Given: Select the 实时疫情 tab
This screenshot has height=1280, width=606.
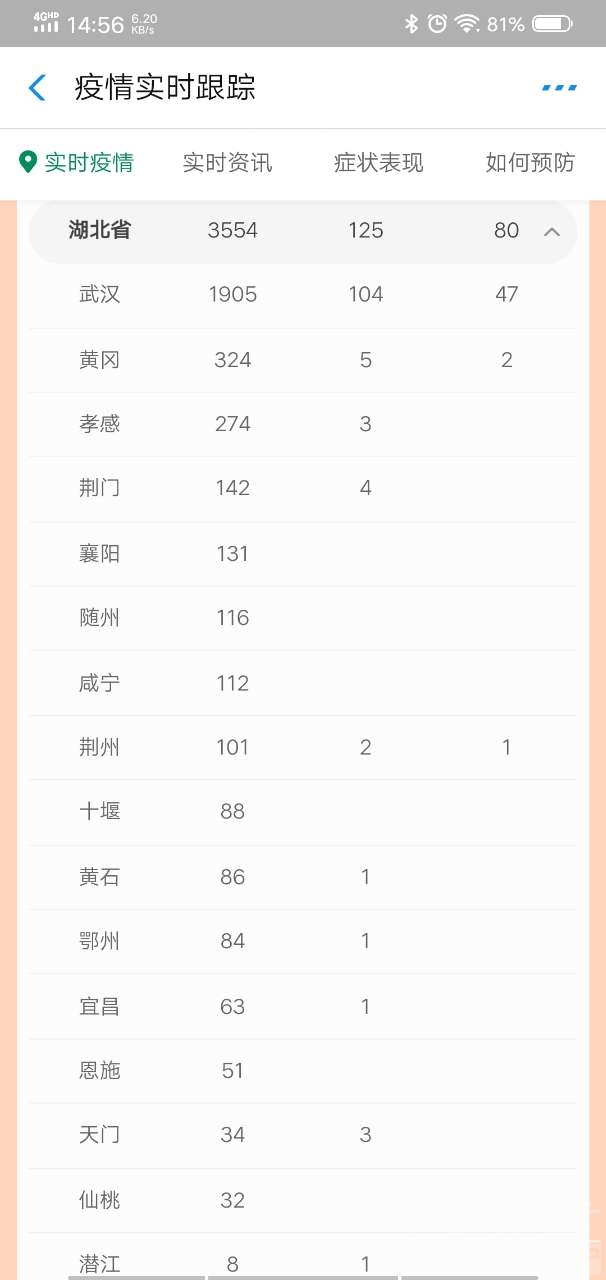Looking at the screenshot, I should click(x=78, y=162).
